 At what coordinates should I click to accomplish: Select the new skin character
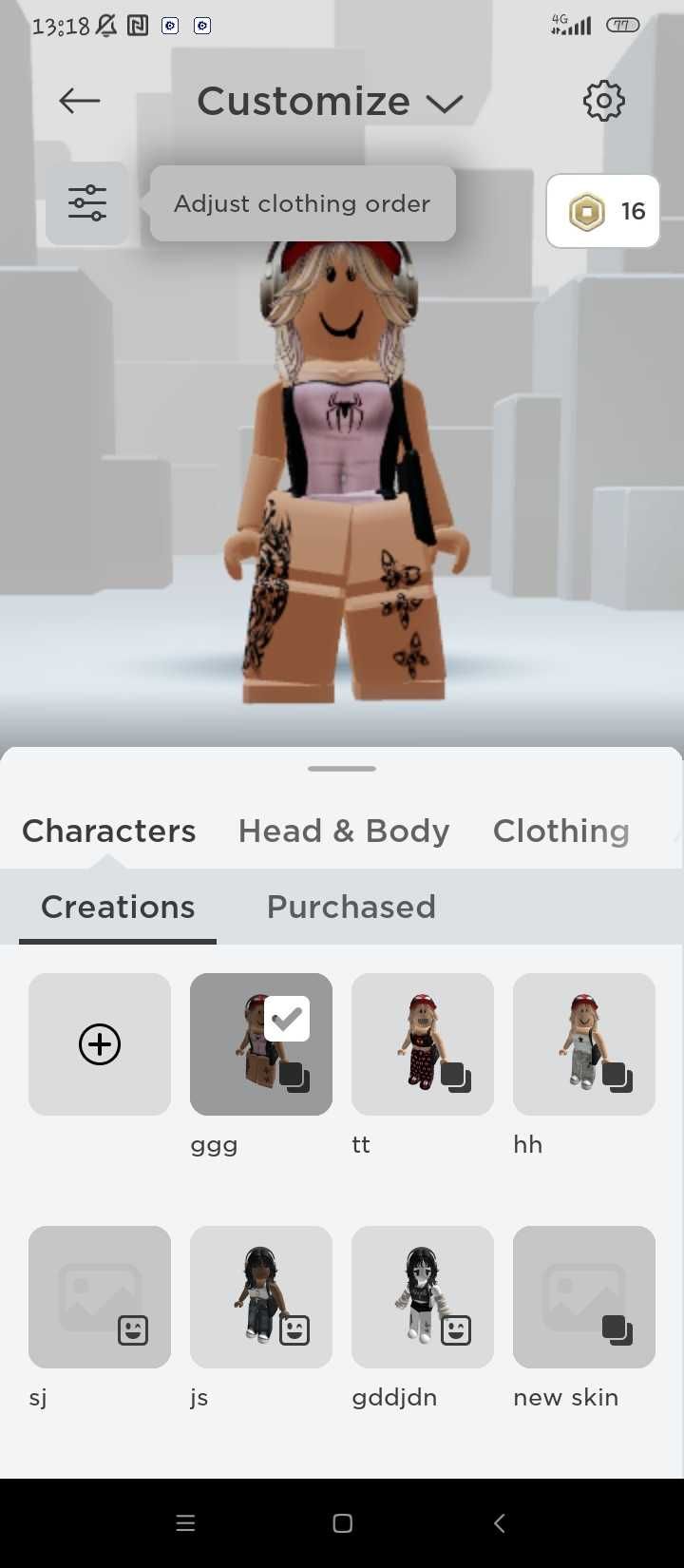coord(584,1297)
